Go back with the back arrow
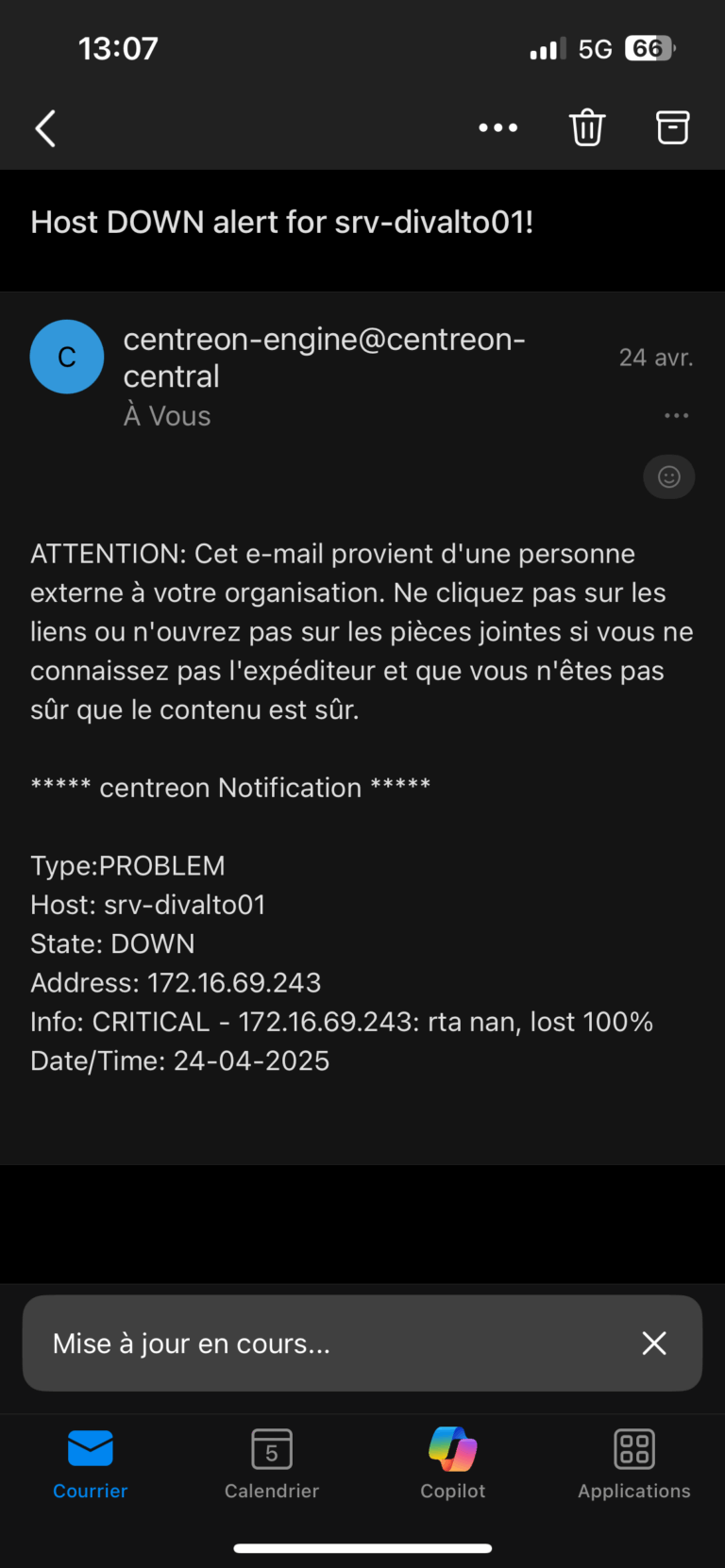Screen dimensions: 725x1568 pyautogui.click(x=44, y=127)
